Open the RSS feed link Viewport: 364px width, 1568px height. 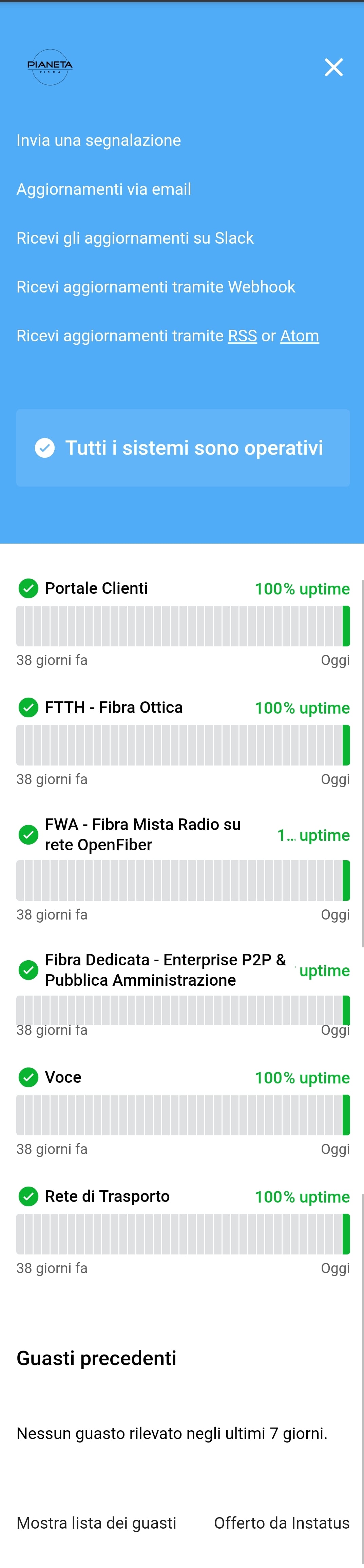pos(242,336)
